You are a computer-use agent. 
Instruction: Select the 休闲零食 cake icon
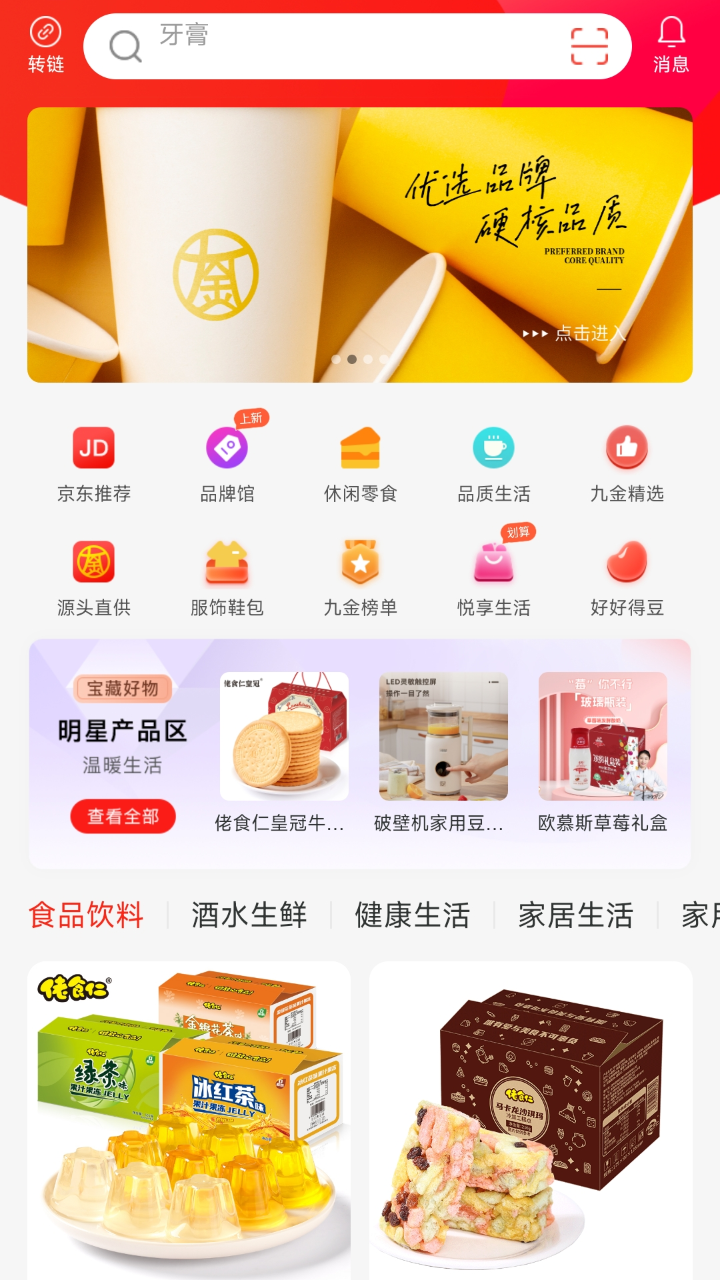(360, 447)
